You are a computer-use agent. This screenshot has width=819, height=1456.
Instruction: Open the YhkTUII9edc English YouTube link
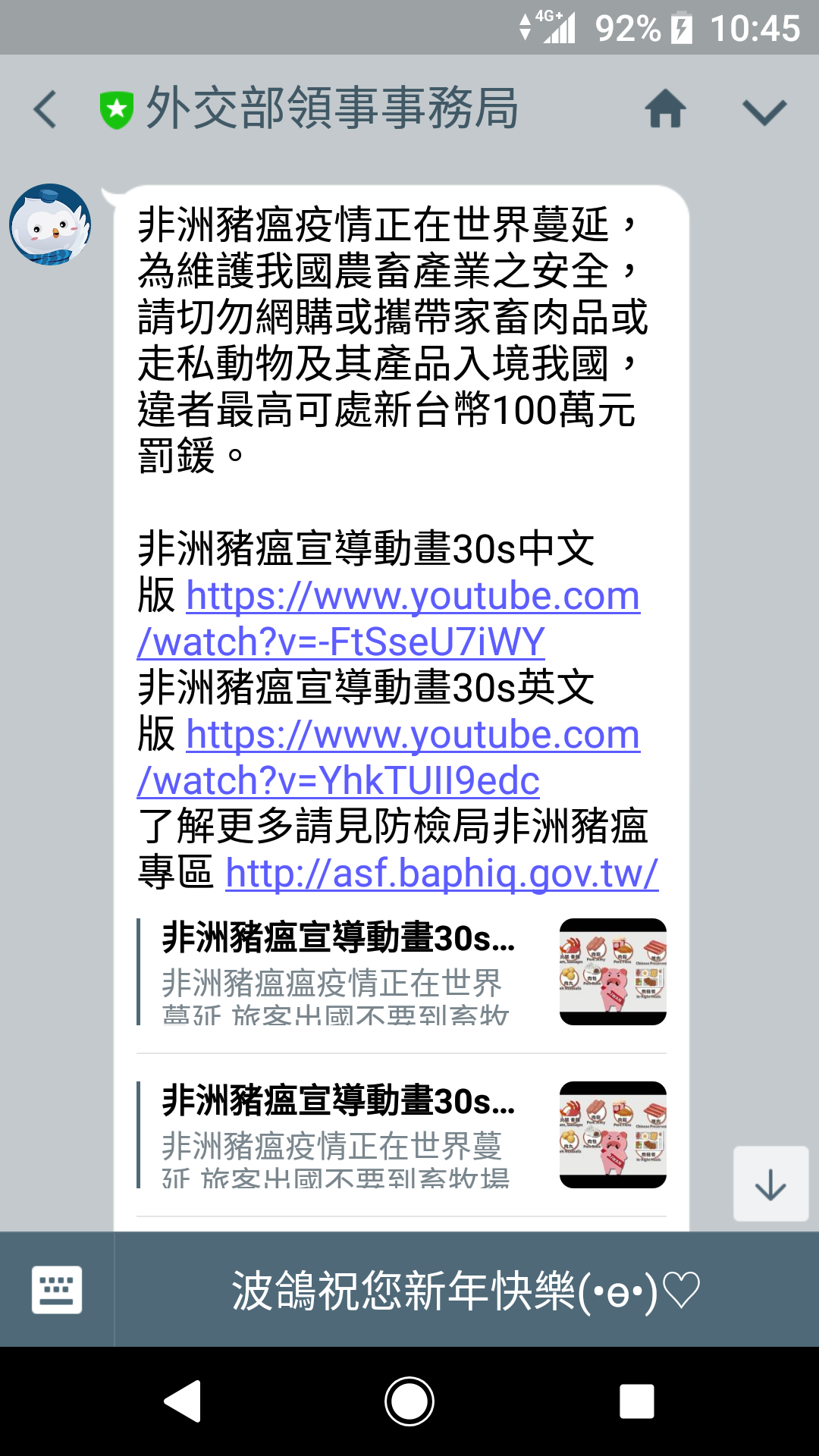click(x=389, y=758)
